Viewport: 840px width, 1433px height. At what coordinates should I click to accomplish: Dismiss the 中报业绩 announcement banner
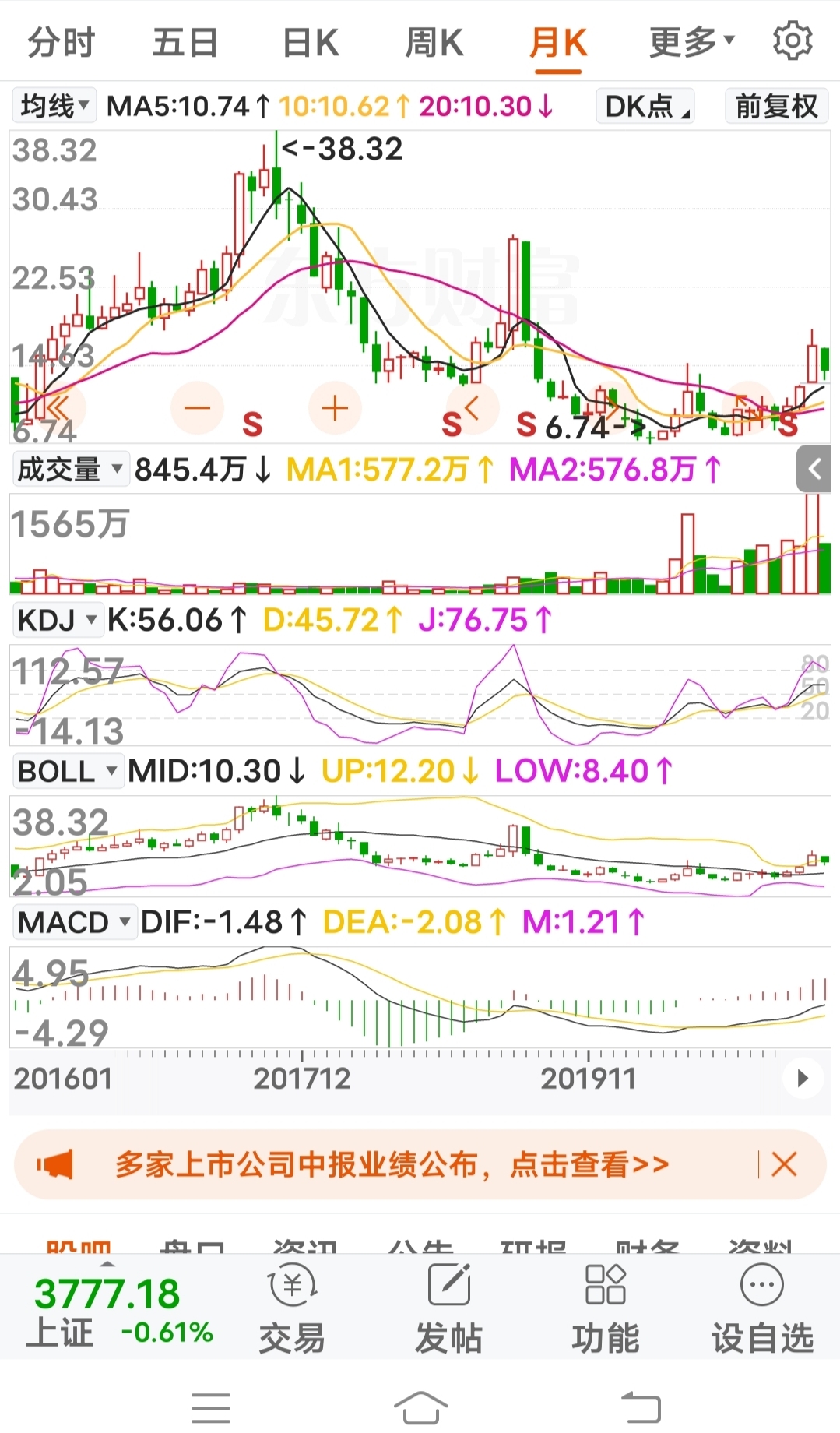point(784,1165)
